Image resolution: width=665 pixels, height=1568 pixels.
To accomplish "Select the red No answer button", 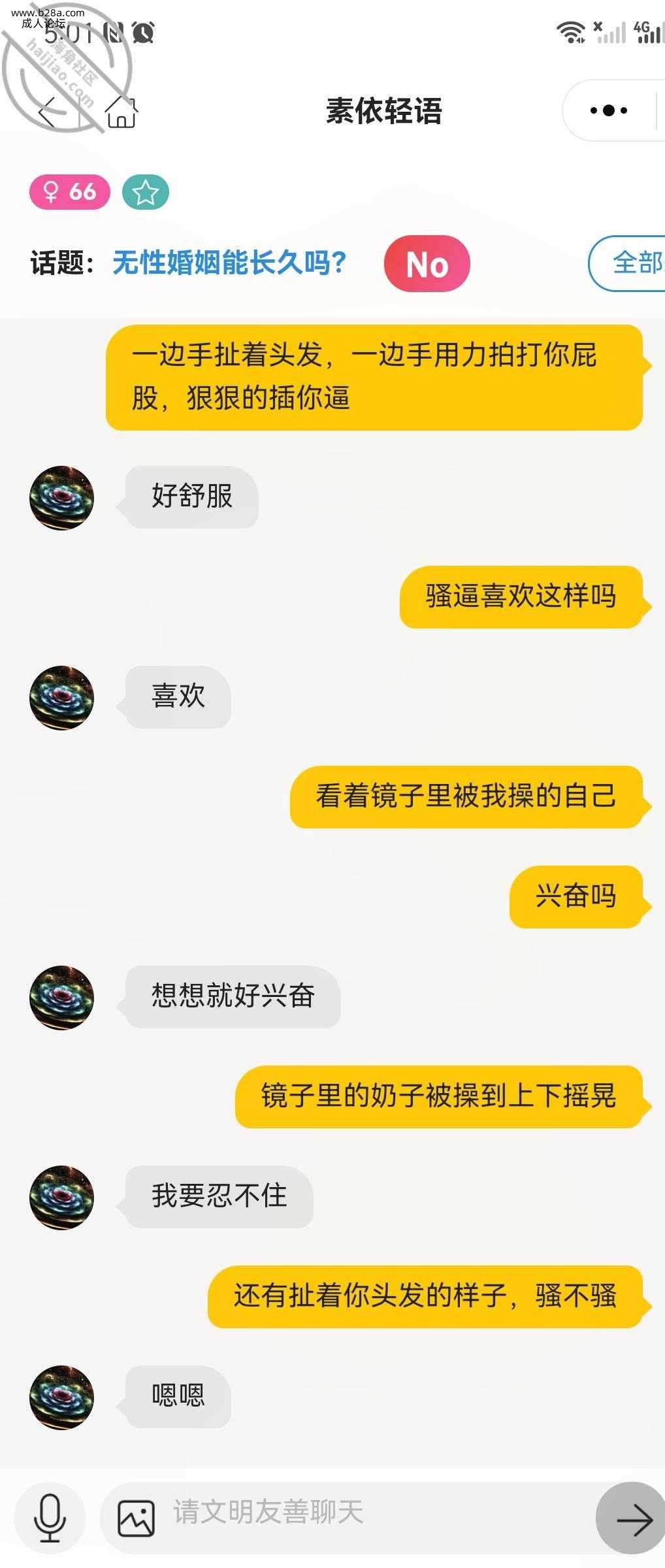I will click(x=427, y=264).
